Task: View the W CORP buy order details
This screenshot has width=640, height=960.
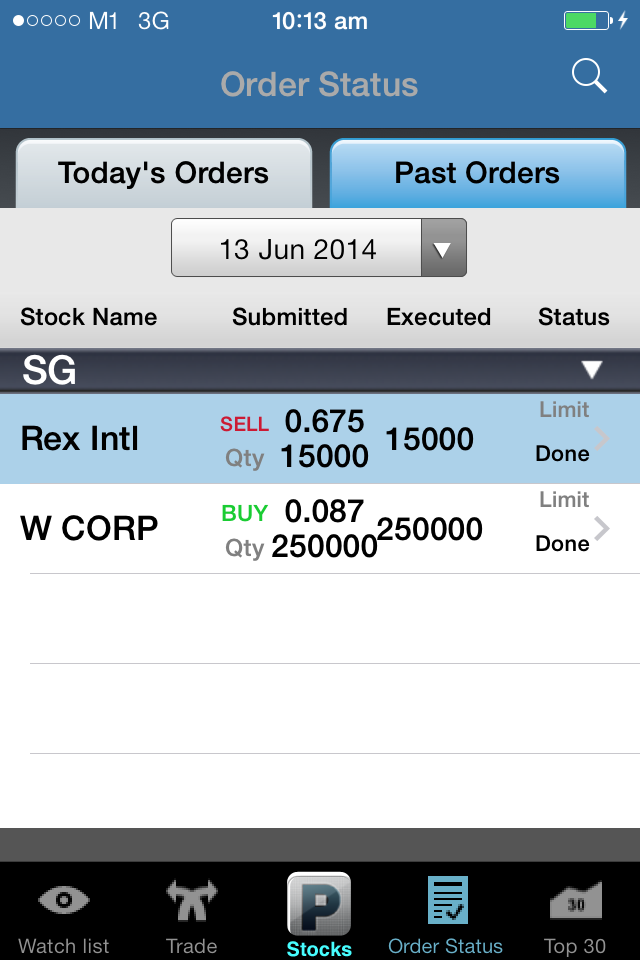Action: pos(320,529)
